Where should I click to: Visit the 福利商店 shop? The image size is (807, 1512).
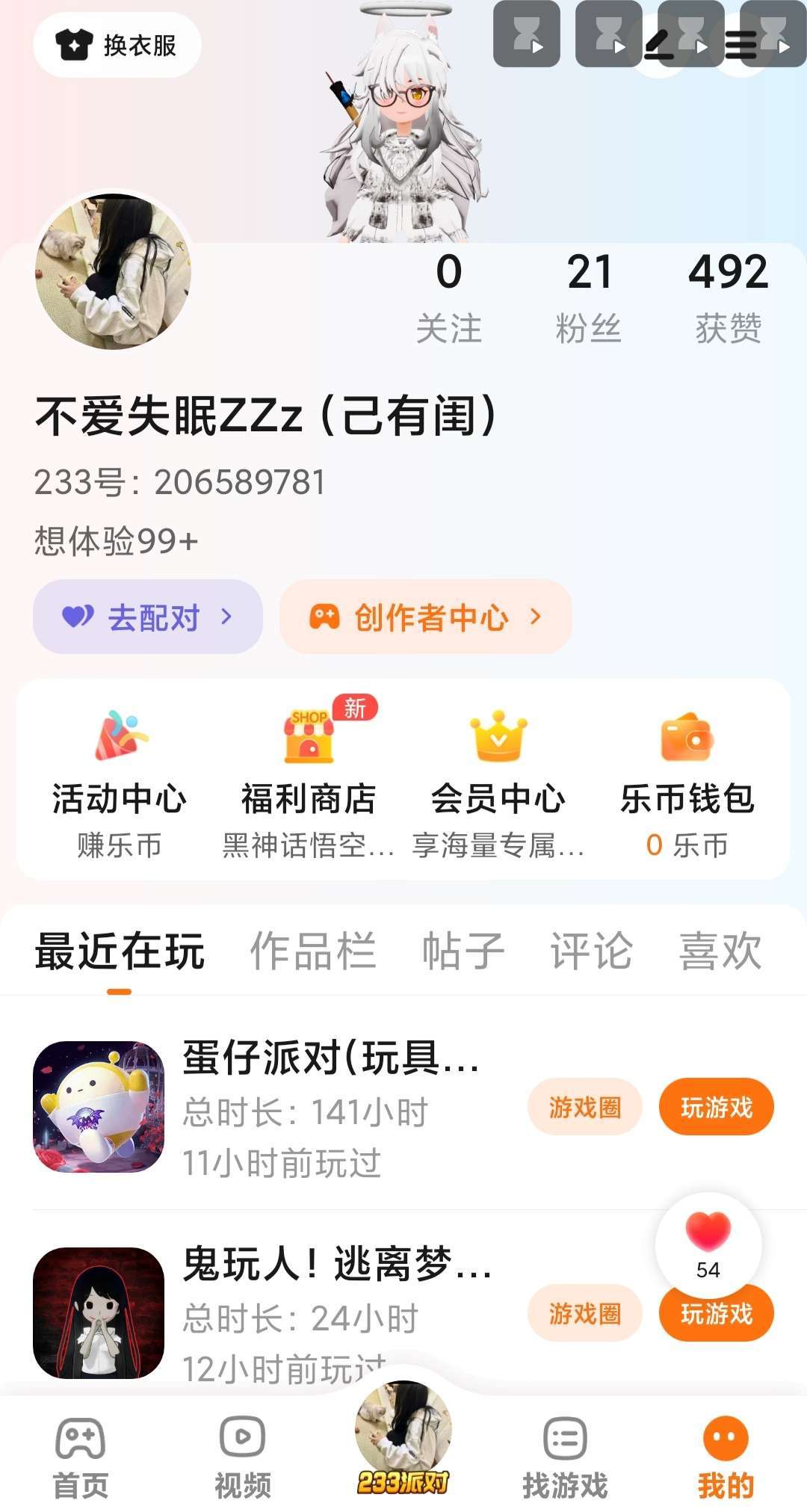[309, 781]
